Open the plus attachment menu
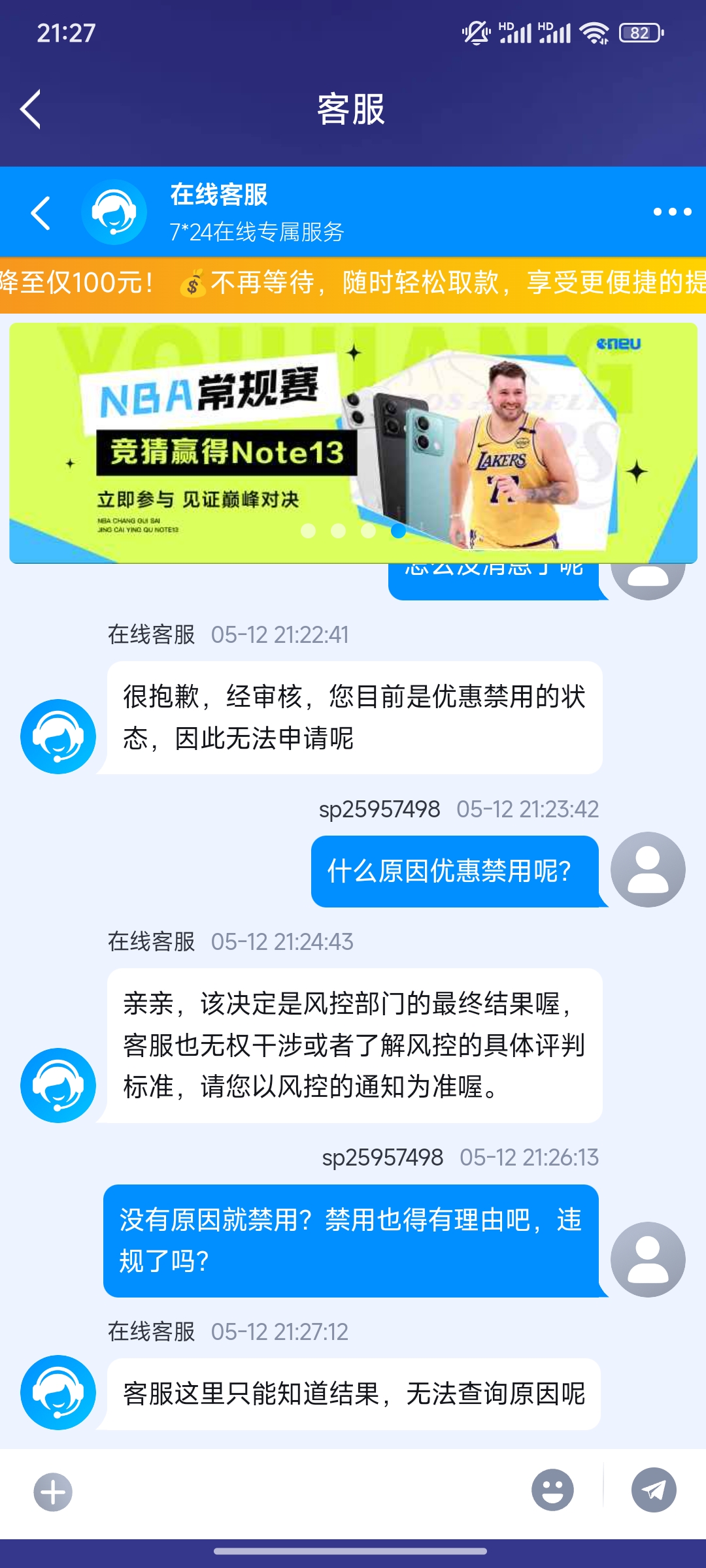The height and width of the screenshot is (1568, 706). coord(53,1492)
